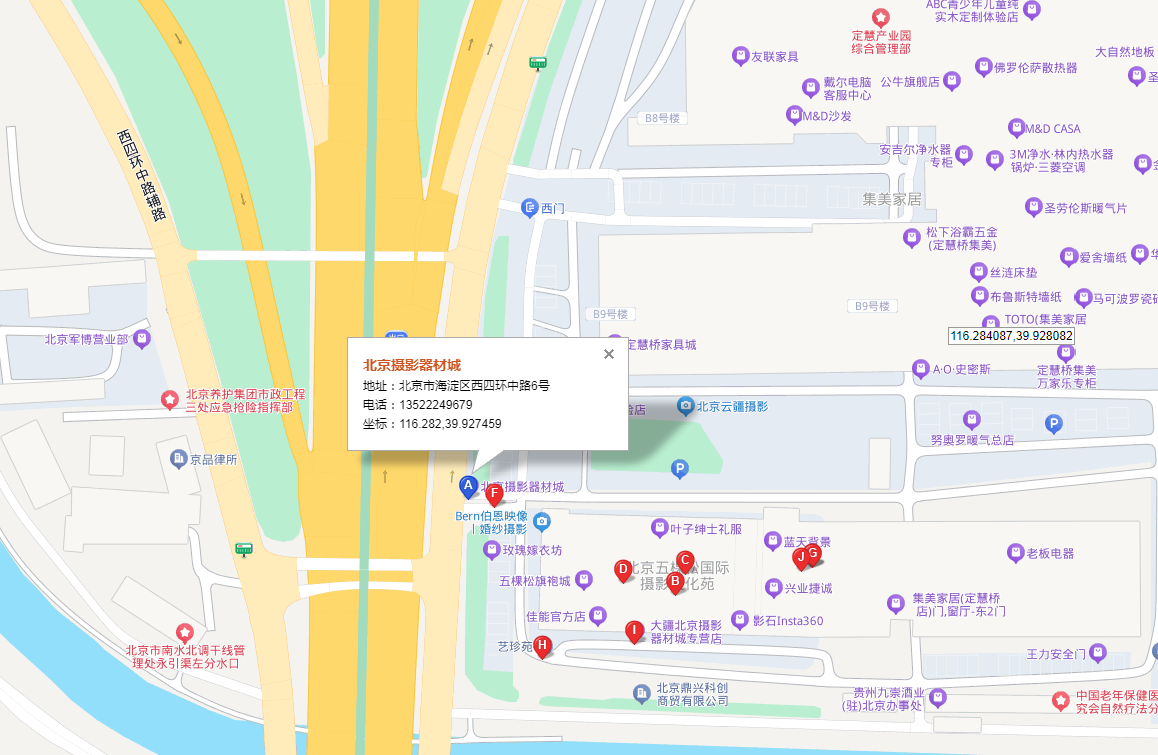Viewport: 1158px width, 755px height.
Task: Select the 老板电器 shop marker
Action: click(1015, 552)
